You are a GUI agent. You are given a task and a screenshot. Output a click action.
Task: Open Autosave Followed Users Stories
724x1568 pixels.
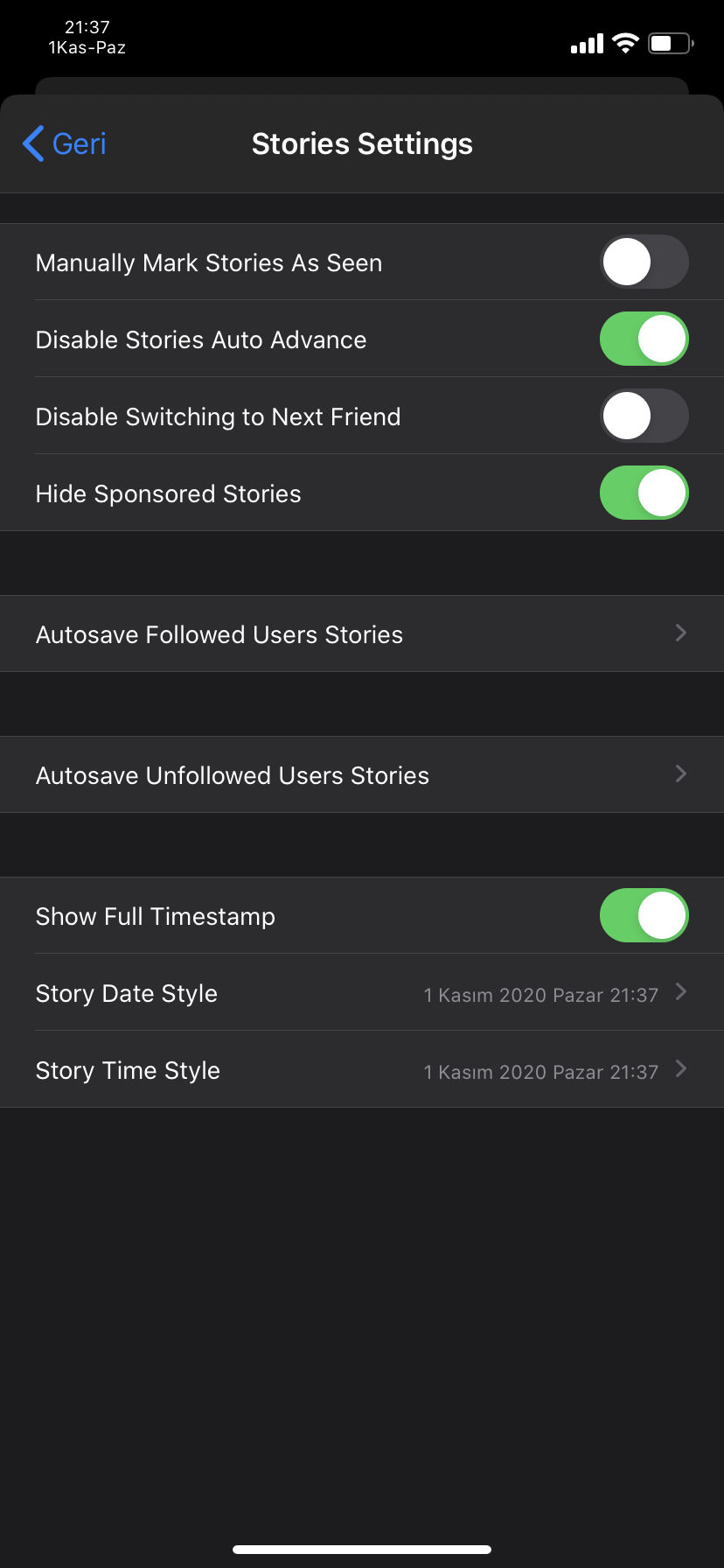pos(362,633)
